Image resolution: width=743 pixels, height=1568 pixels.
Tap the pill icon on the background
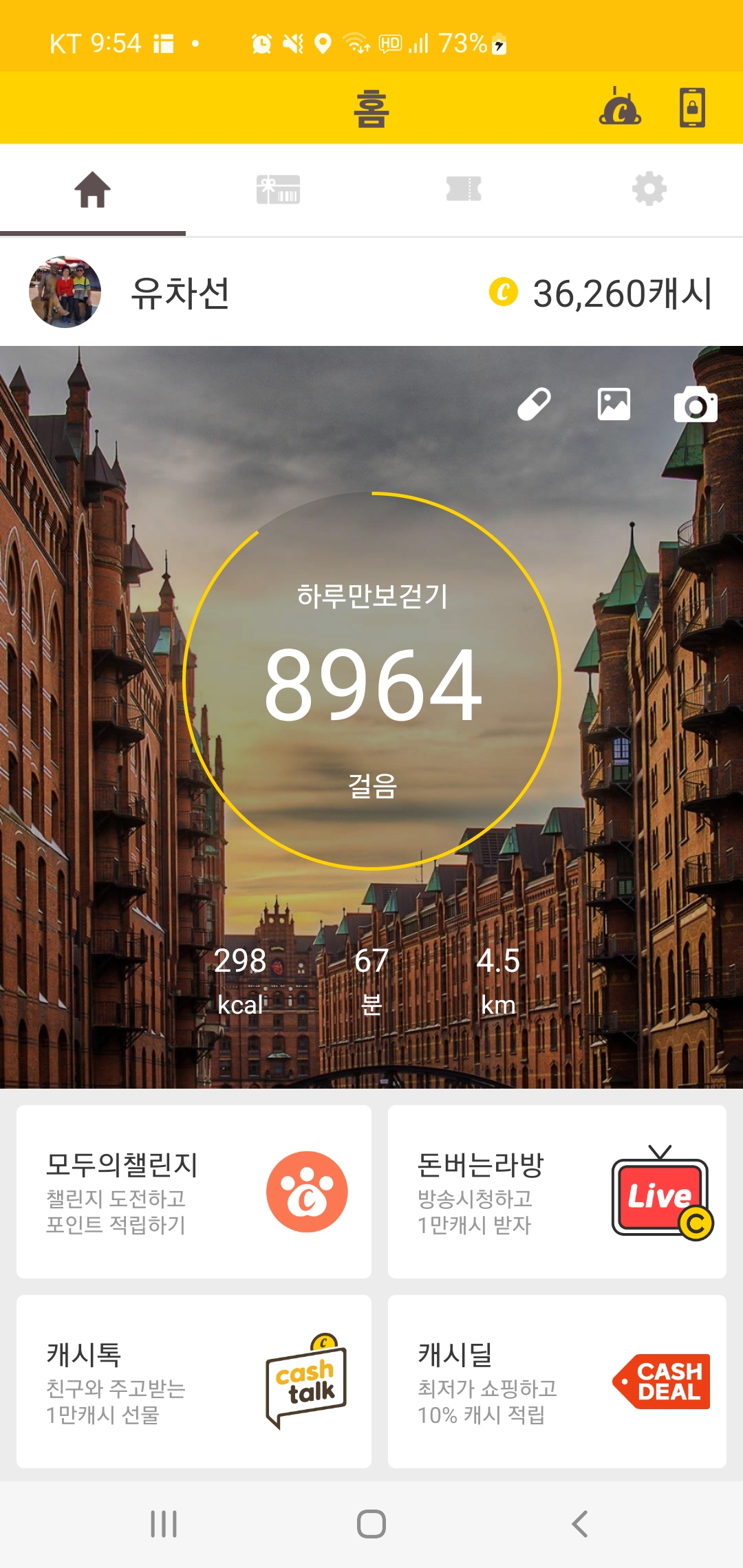pyautogui.click(x=534, y=404)
